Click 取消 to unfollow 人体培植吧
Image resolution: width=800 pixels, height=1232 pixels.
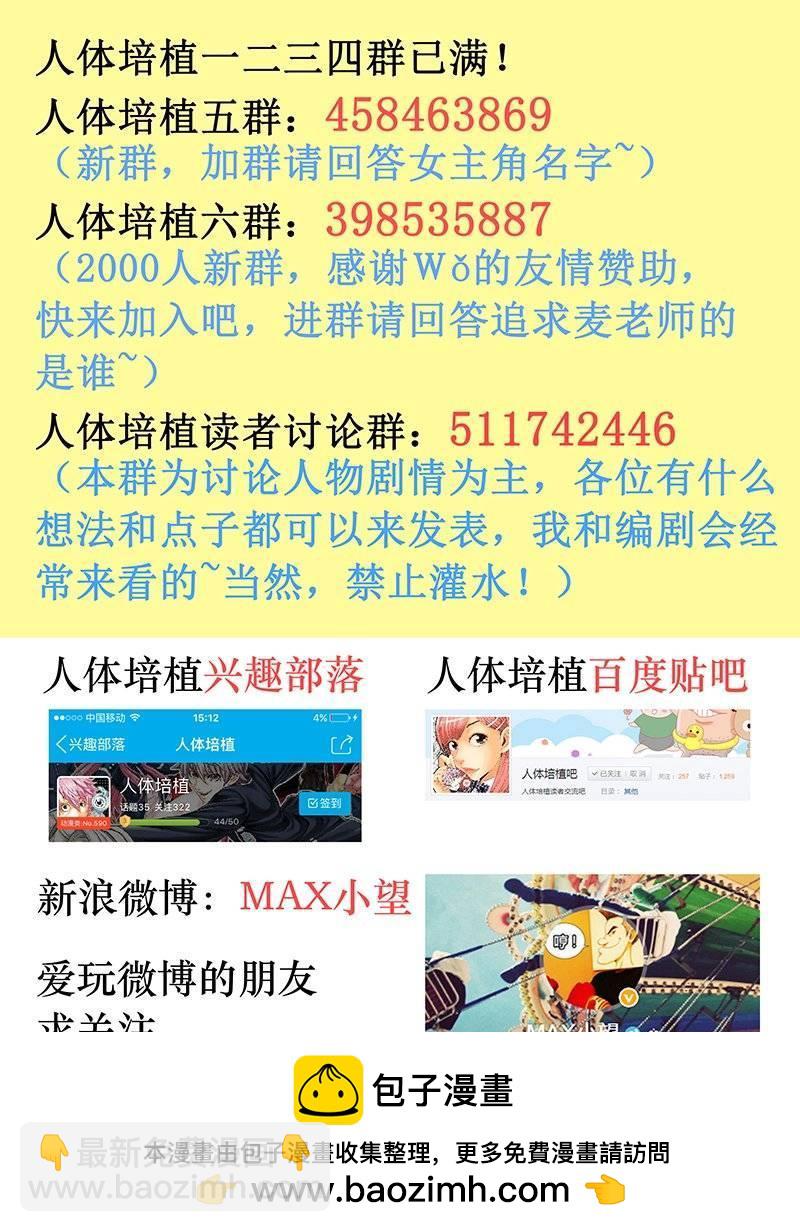[638, 773]
